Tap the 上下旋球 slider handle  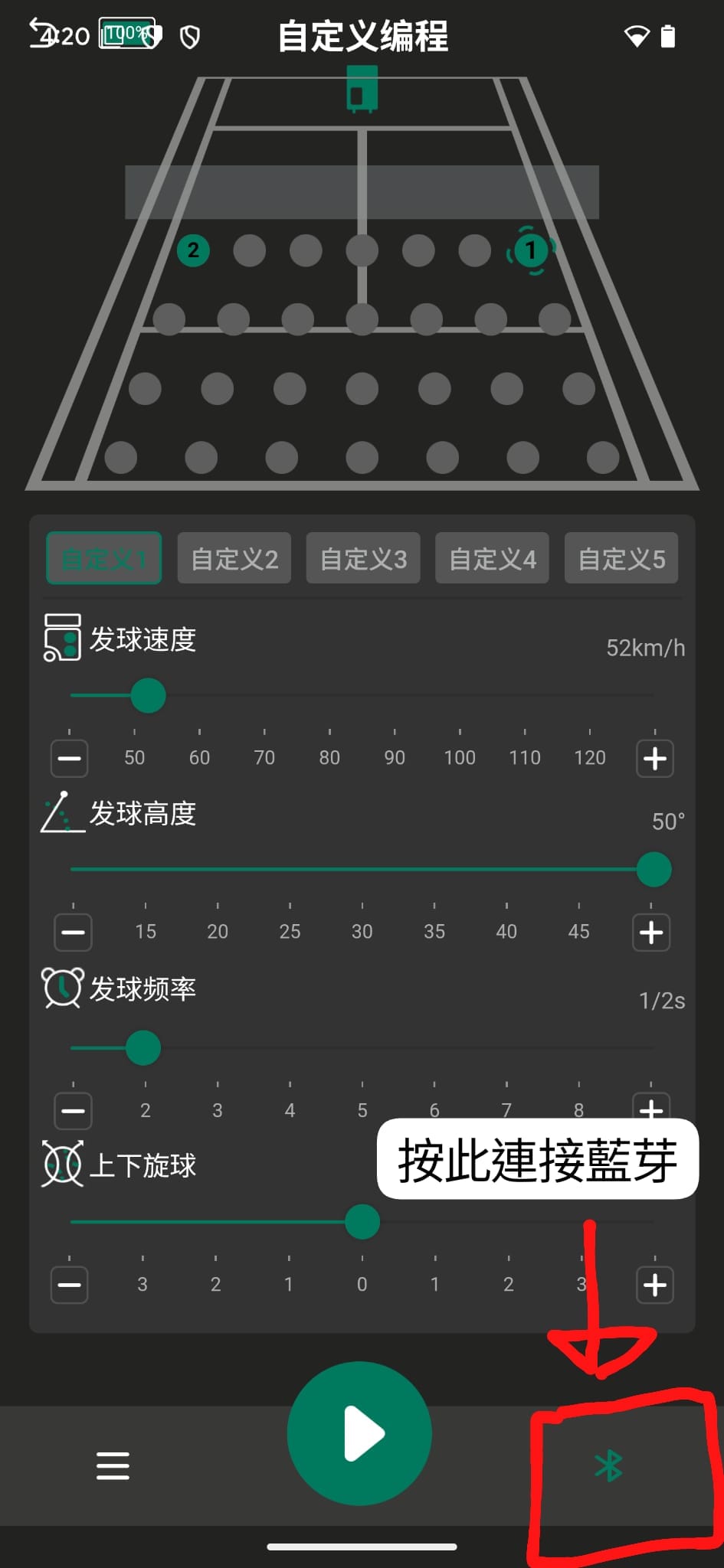click(x=362, y=1221)
